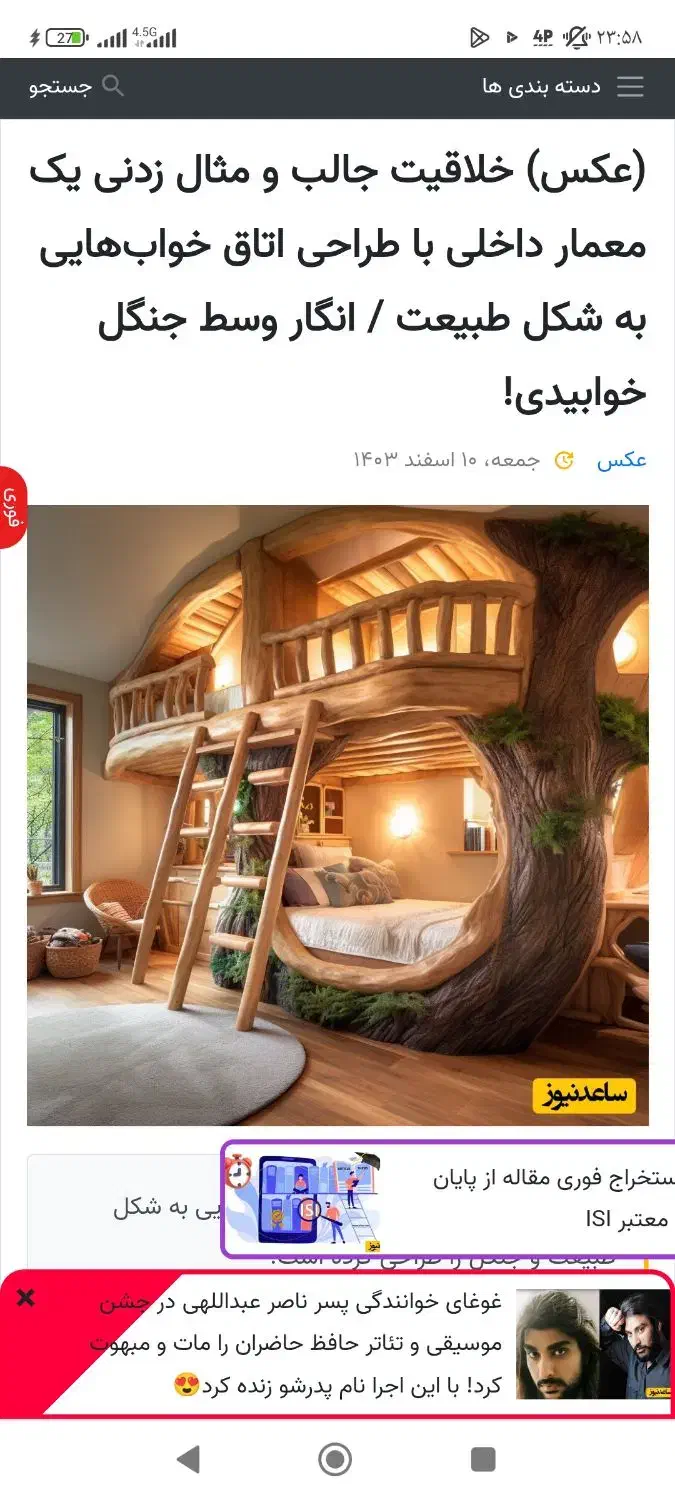Screen dimensions: 675x1500
Task: Dismiss the bottom red news banner
Action: coord(26,1298)
